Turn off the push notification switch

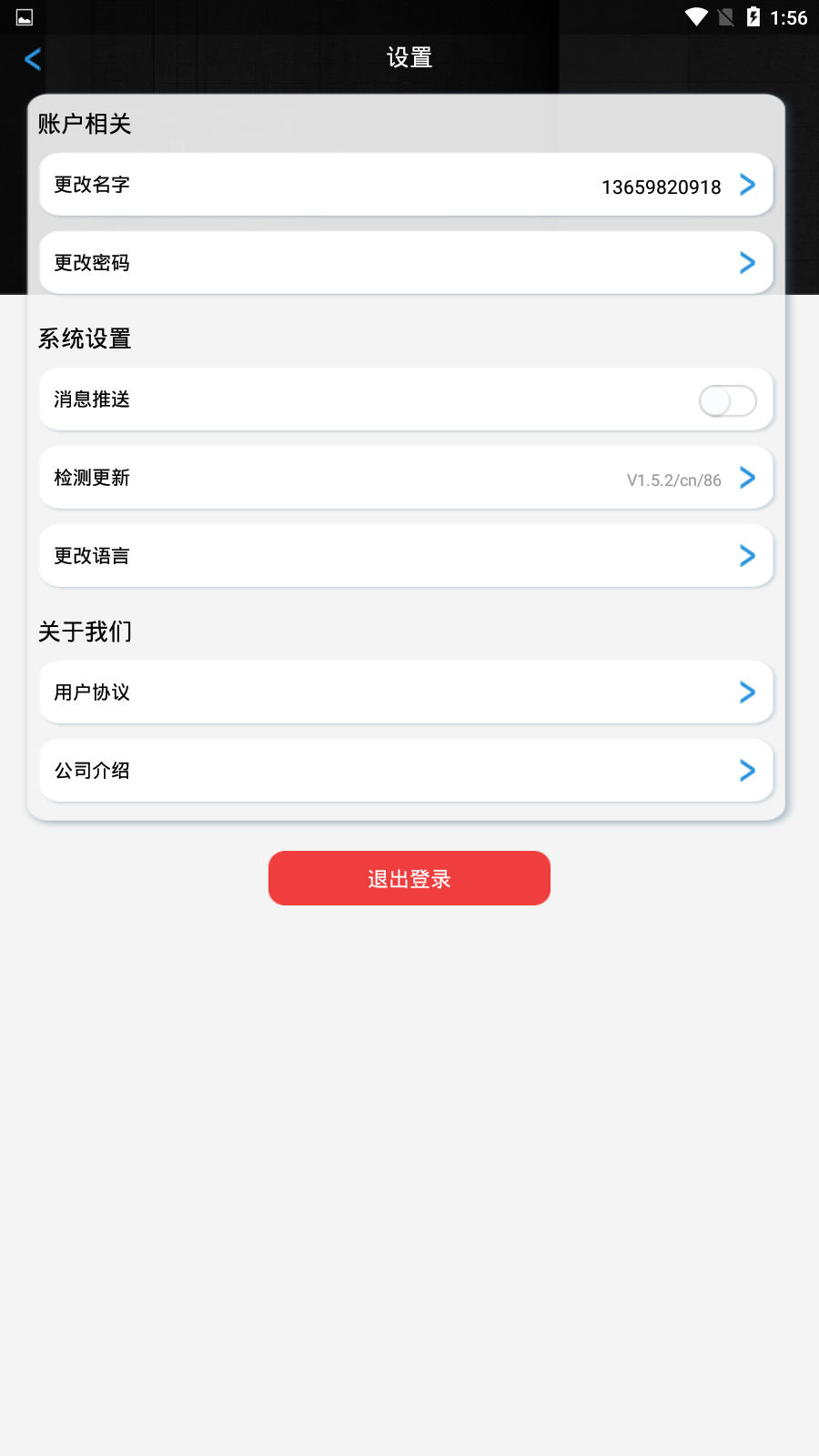tap(728, 399)
